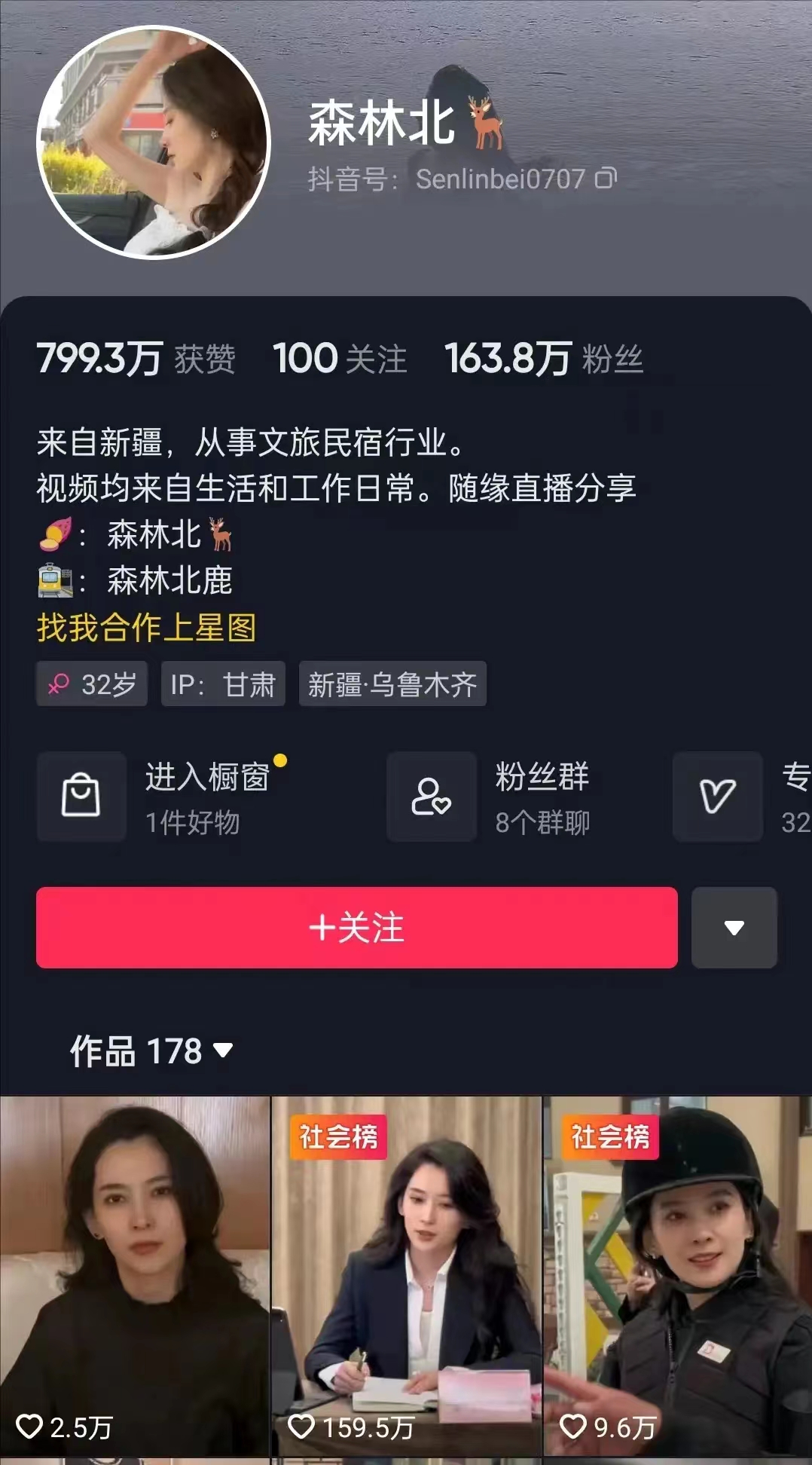Open 粉丝群 fan group chats

[490, 797]
